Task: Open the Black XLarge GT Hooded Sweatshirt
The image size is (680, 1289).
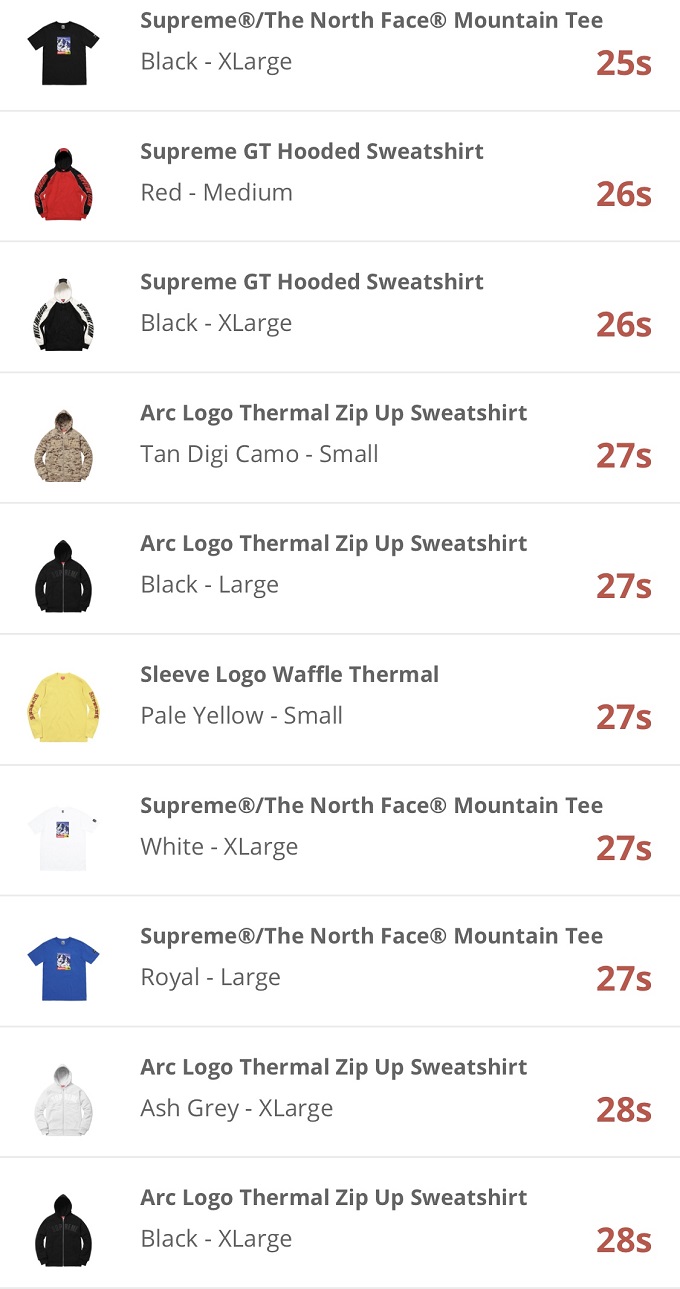Action: [340, 306]
